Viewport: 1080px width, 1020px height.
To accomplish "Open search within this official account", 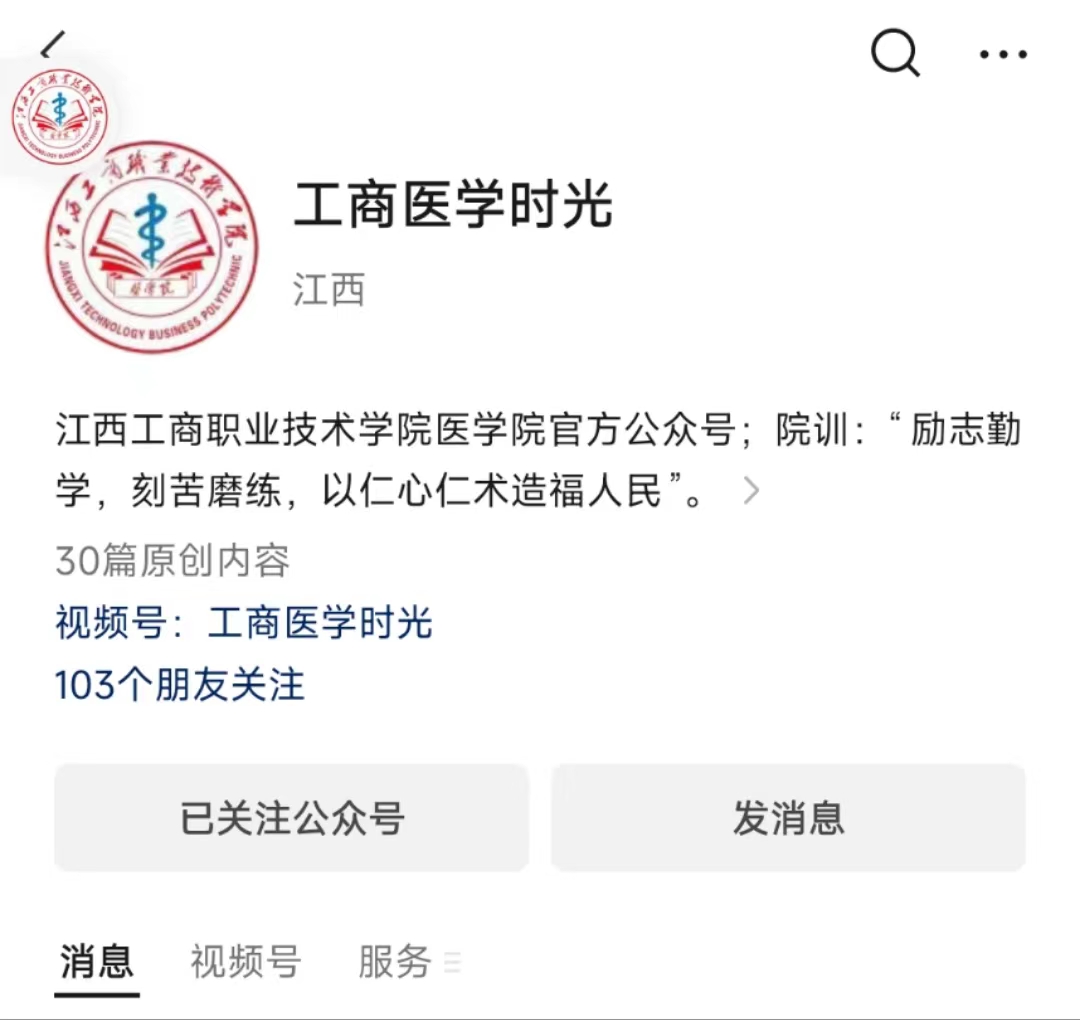I will (x=895, y=52).
